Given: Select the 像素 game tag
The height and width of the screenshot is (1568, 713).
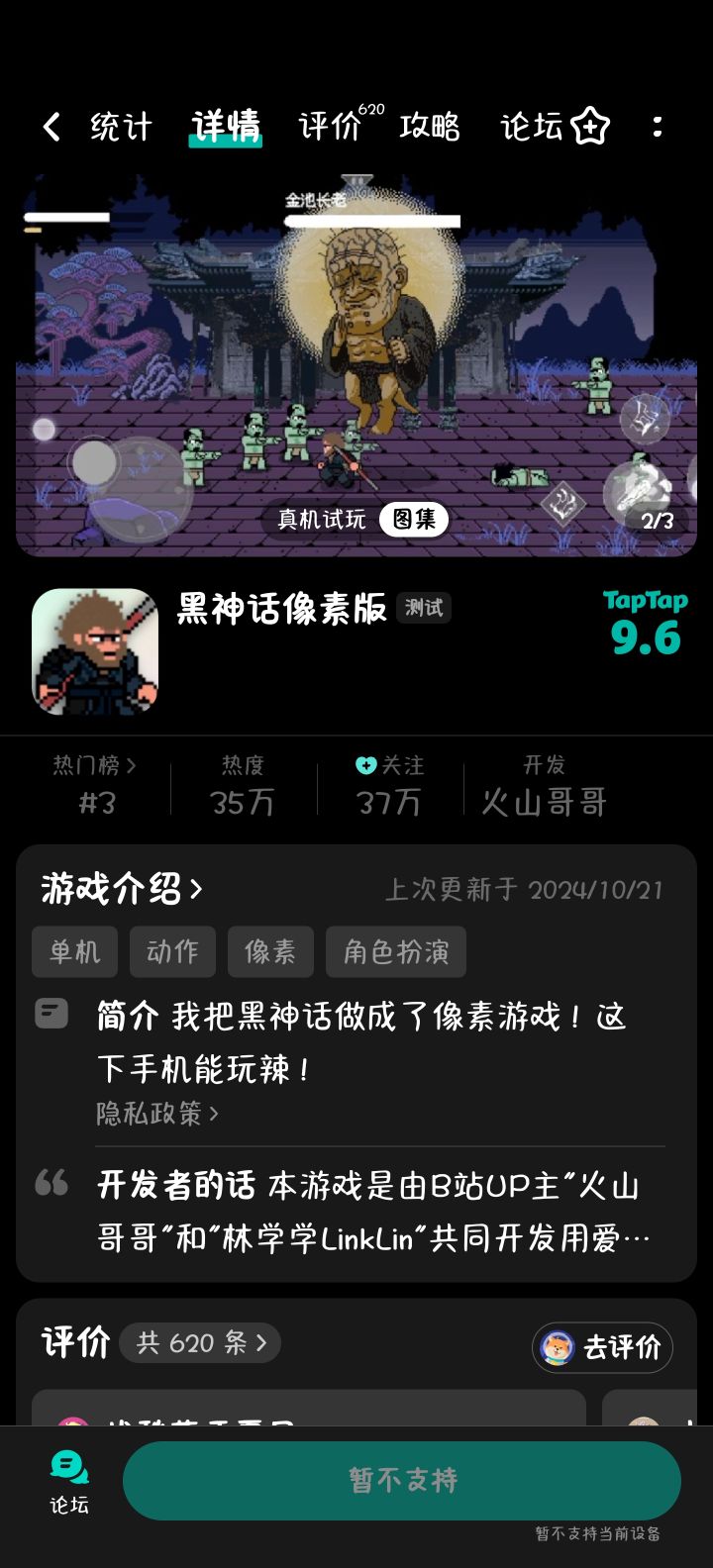Looking at the screenshot, I should [x=270, y=951].
